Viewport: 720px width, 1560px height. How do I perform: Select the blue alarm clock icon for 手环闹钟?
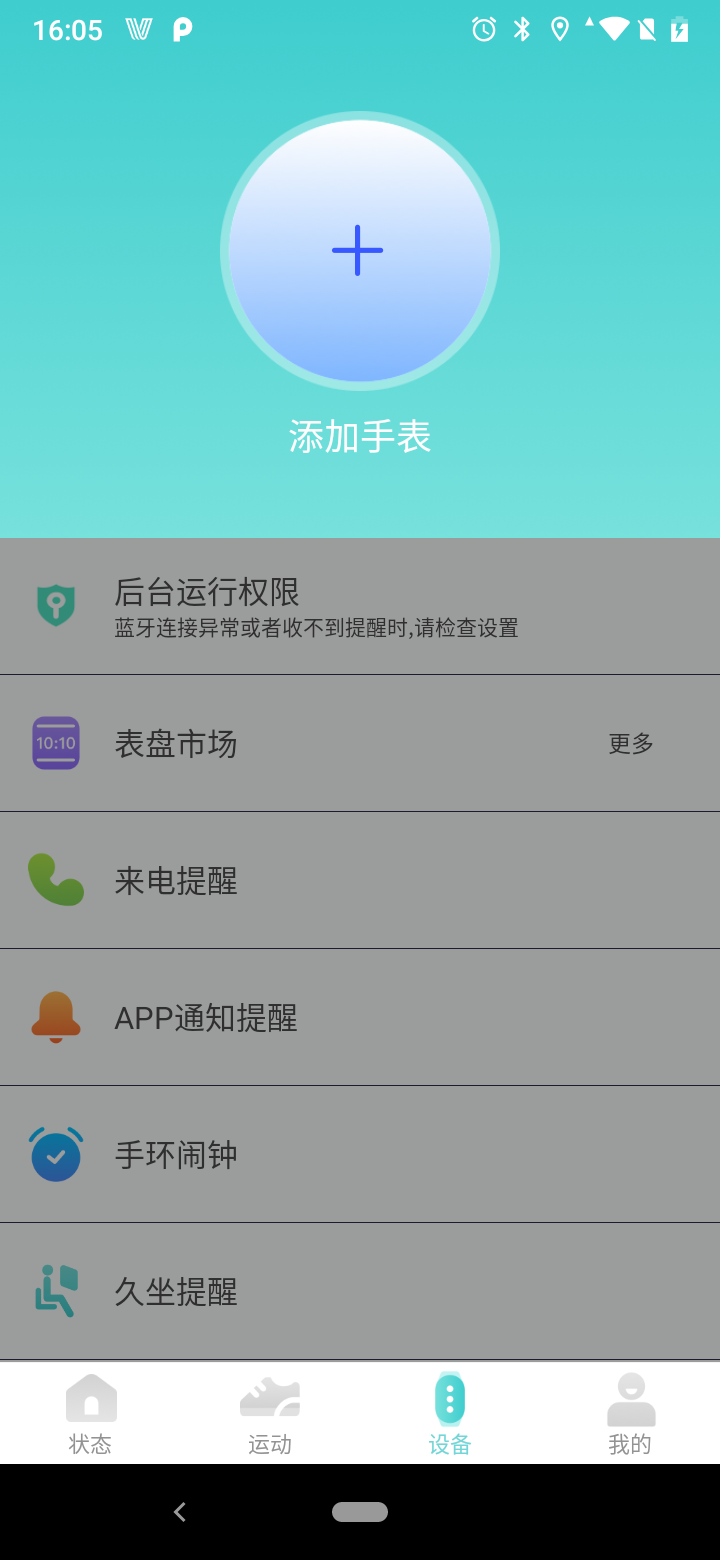tap(56, 1154)
